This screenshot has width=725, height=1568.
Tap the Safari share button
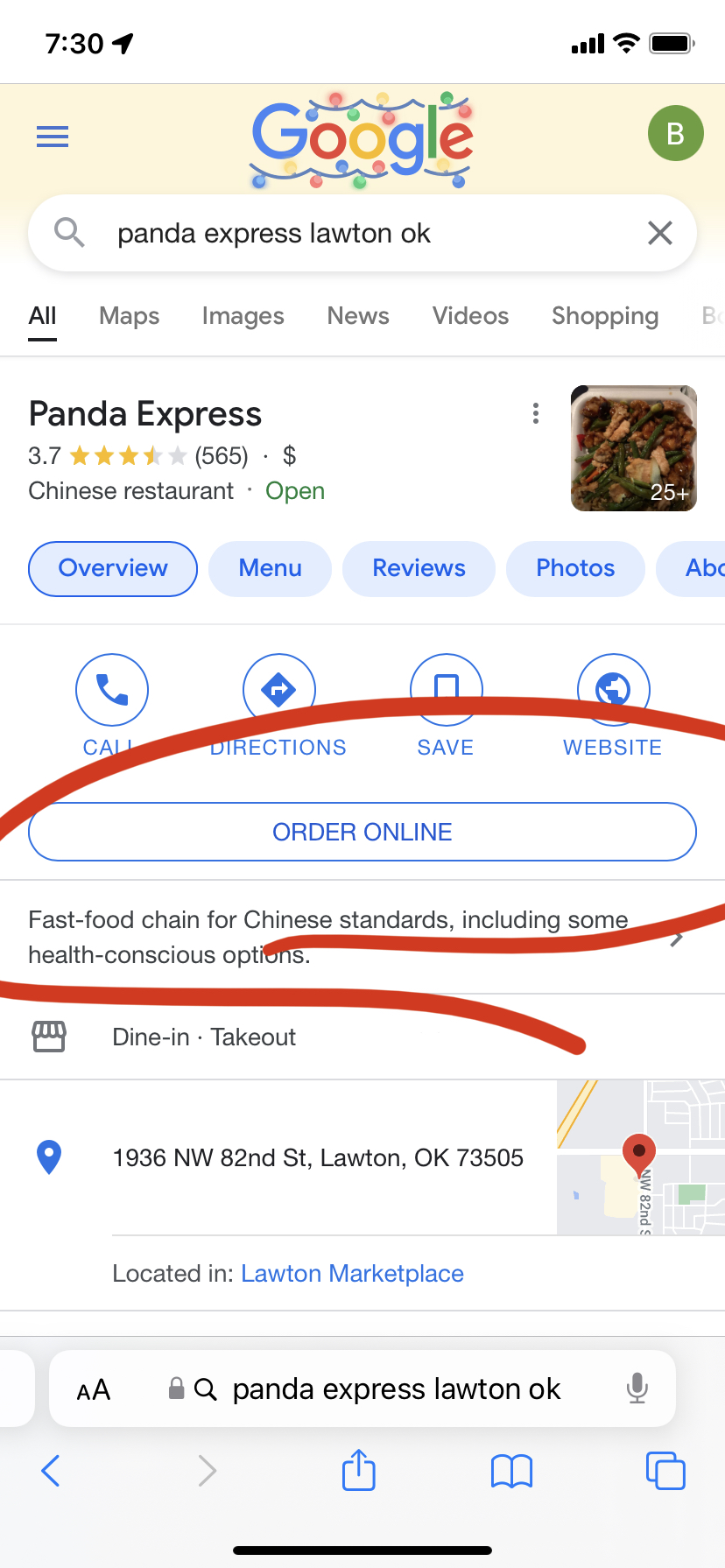[358, 1470]
